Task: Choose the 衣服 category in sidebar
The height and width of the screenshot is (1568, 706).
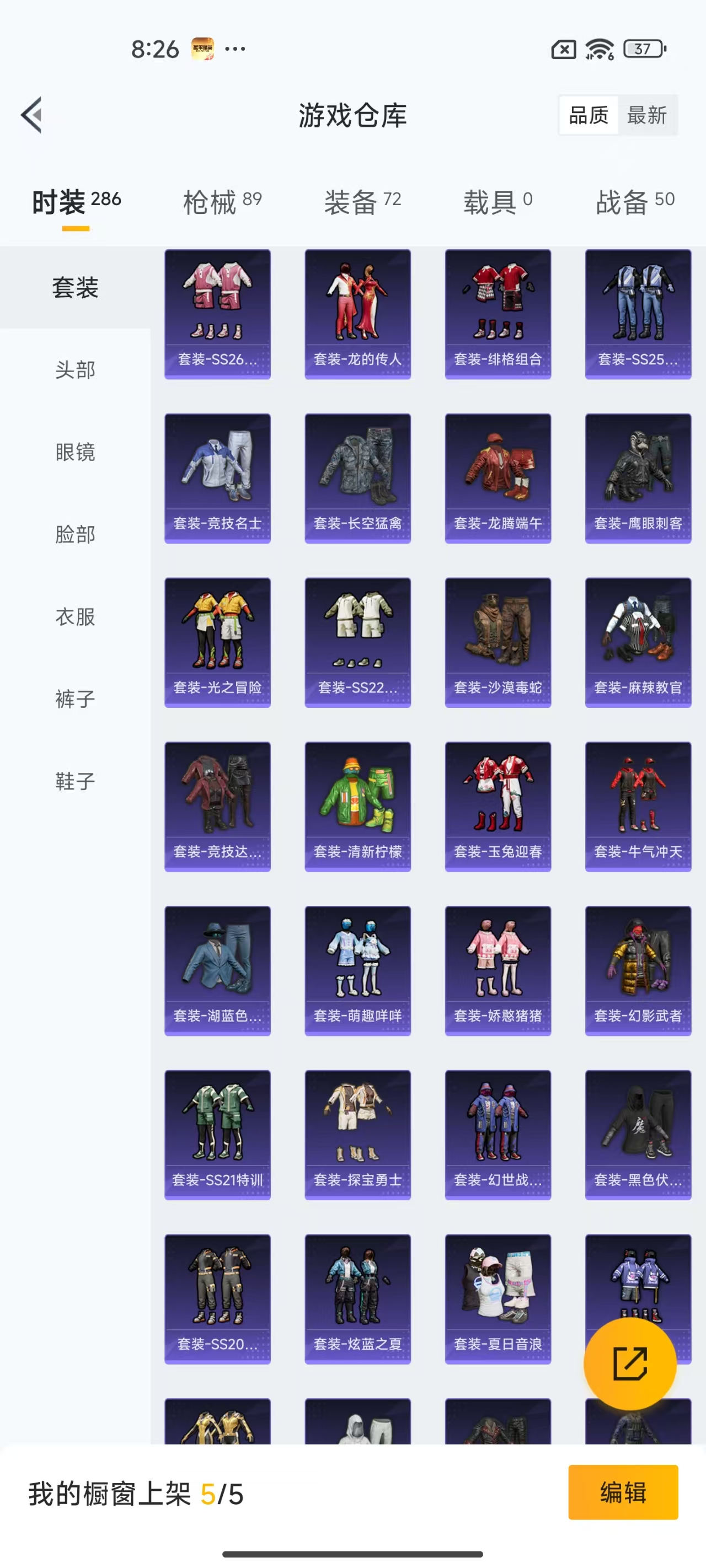Action: tap(75, 616)
